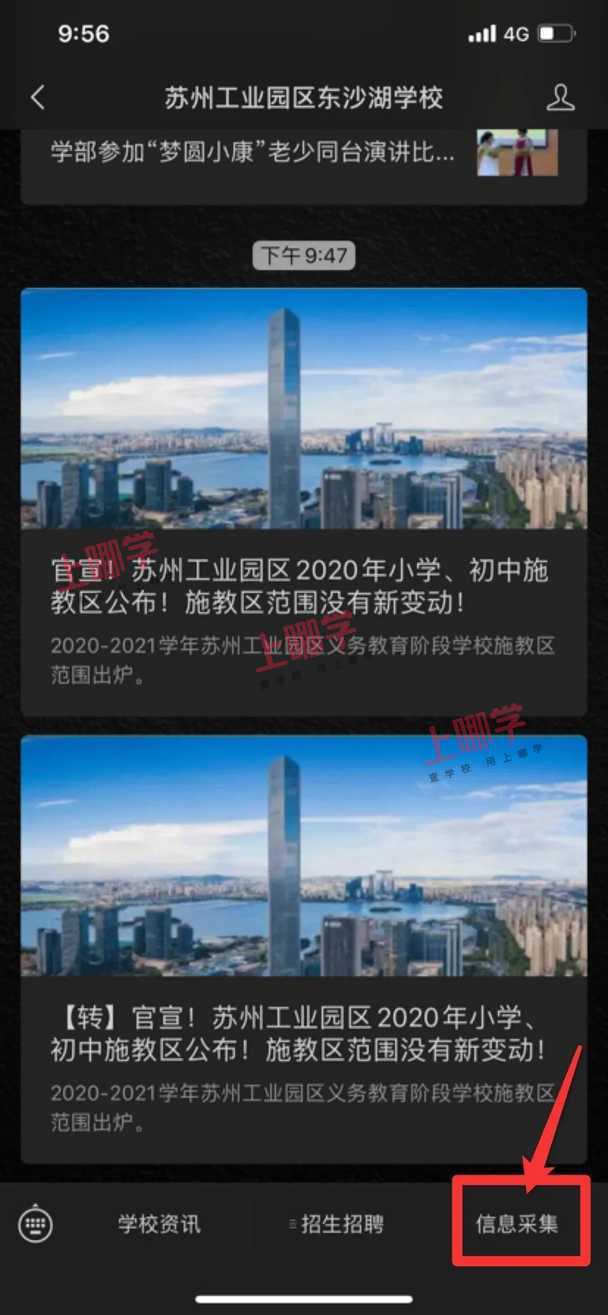Open the 【转】官宣 施教区 article card
The image size is (608, 1315).
click(303, 947)
